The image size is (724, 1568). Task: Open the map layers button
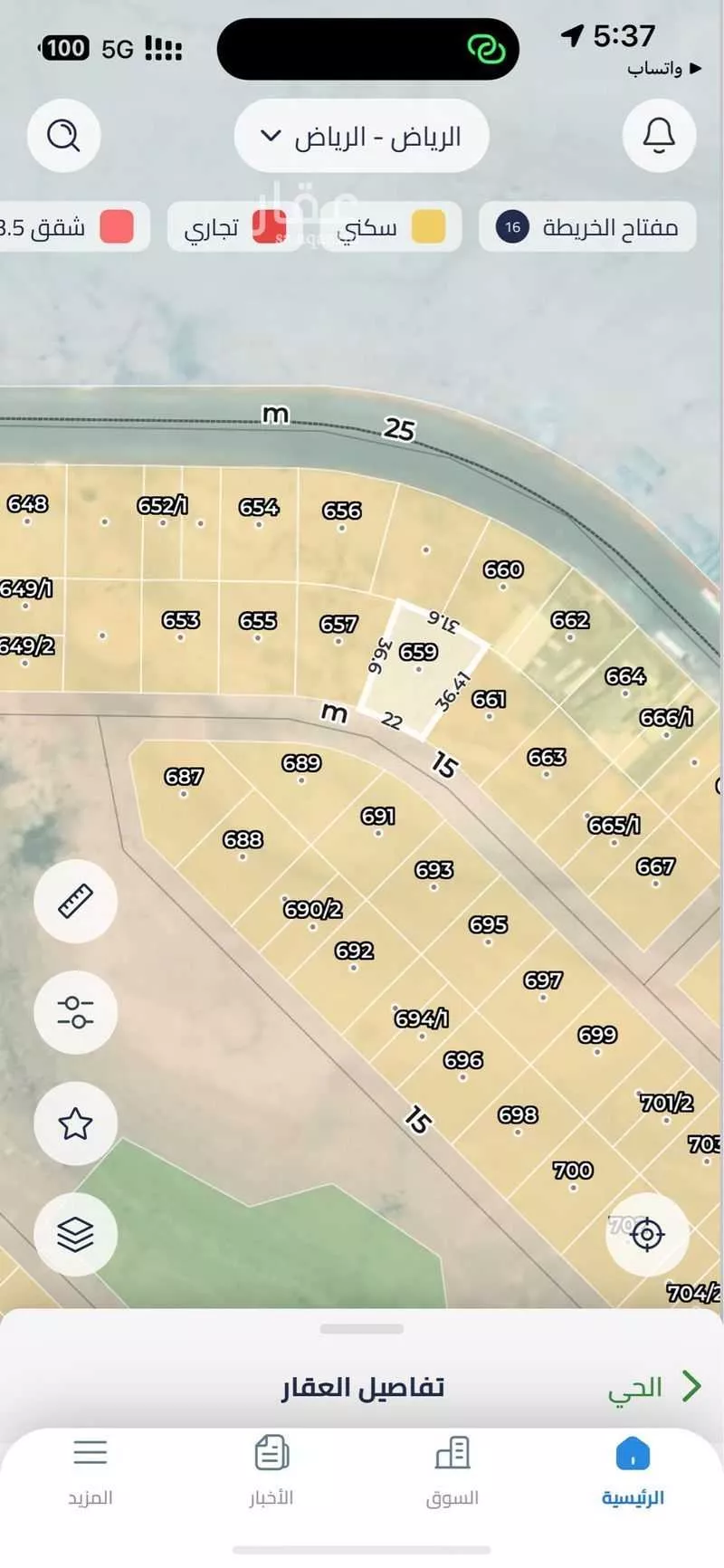coord(75,1234)
